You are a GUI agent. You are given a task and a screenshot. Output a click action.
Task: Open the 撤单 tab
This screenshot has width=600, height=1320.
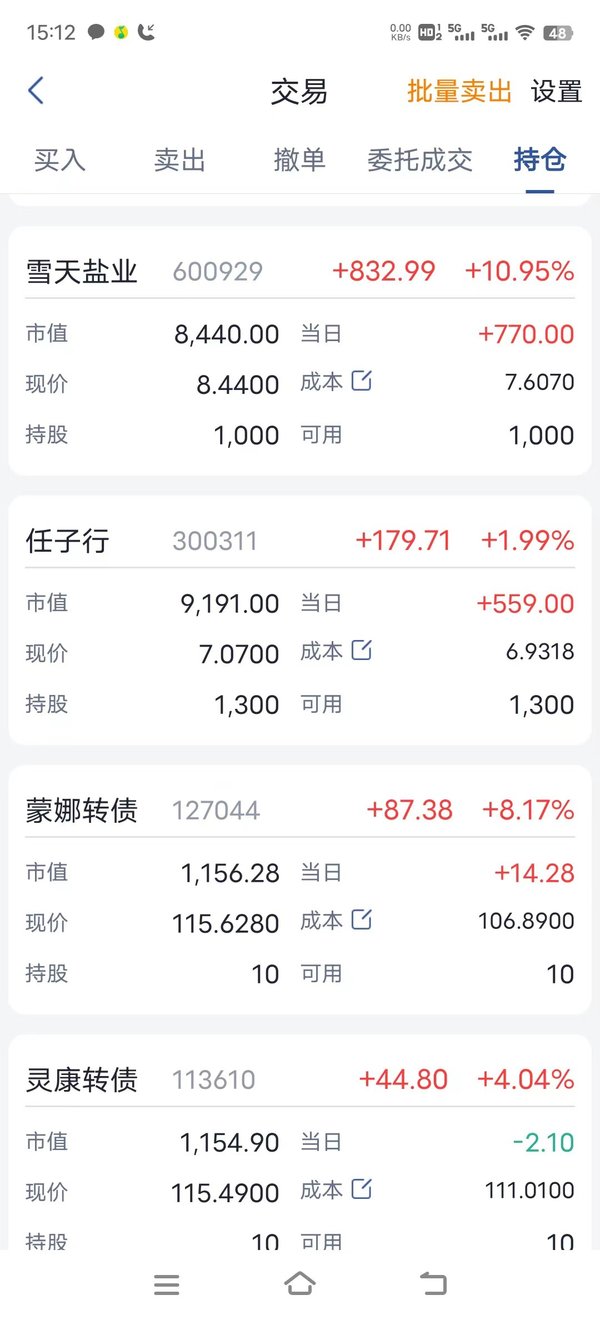[299, 160]
